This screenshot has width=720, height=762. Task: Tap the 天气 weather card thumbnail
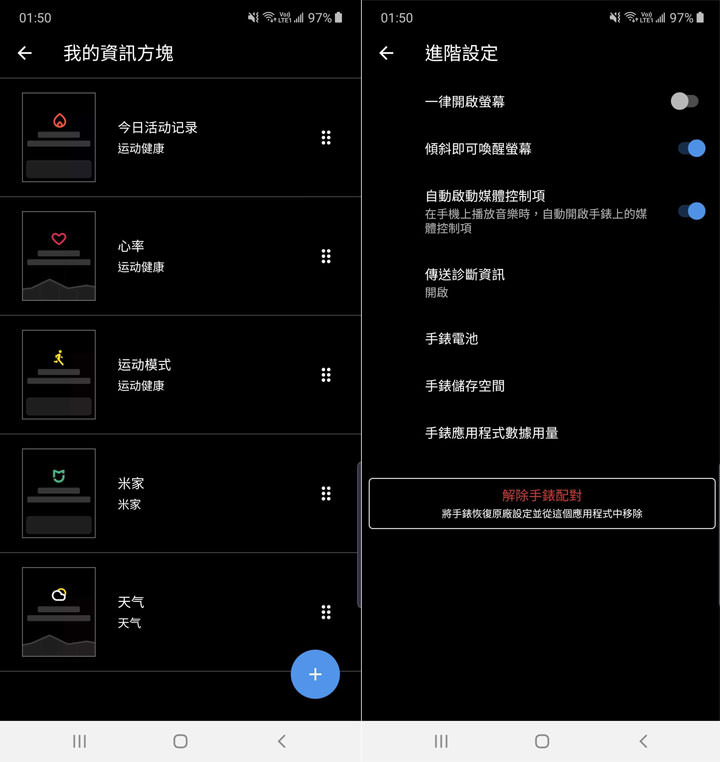(x=58, y=611)
